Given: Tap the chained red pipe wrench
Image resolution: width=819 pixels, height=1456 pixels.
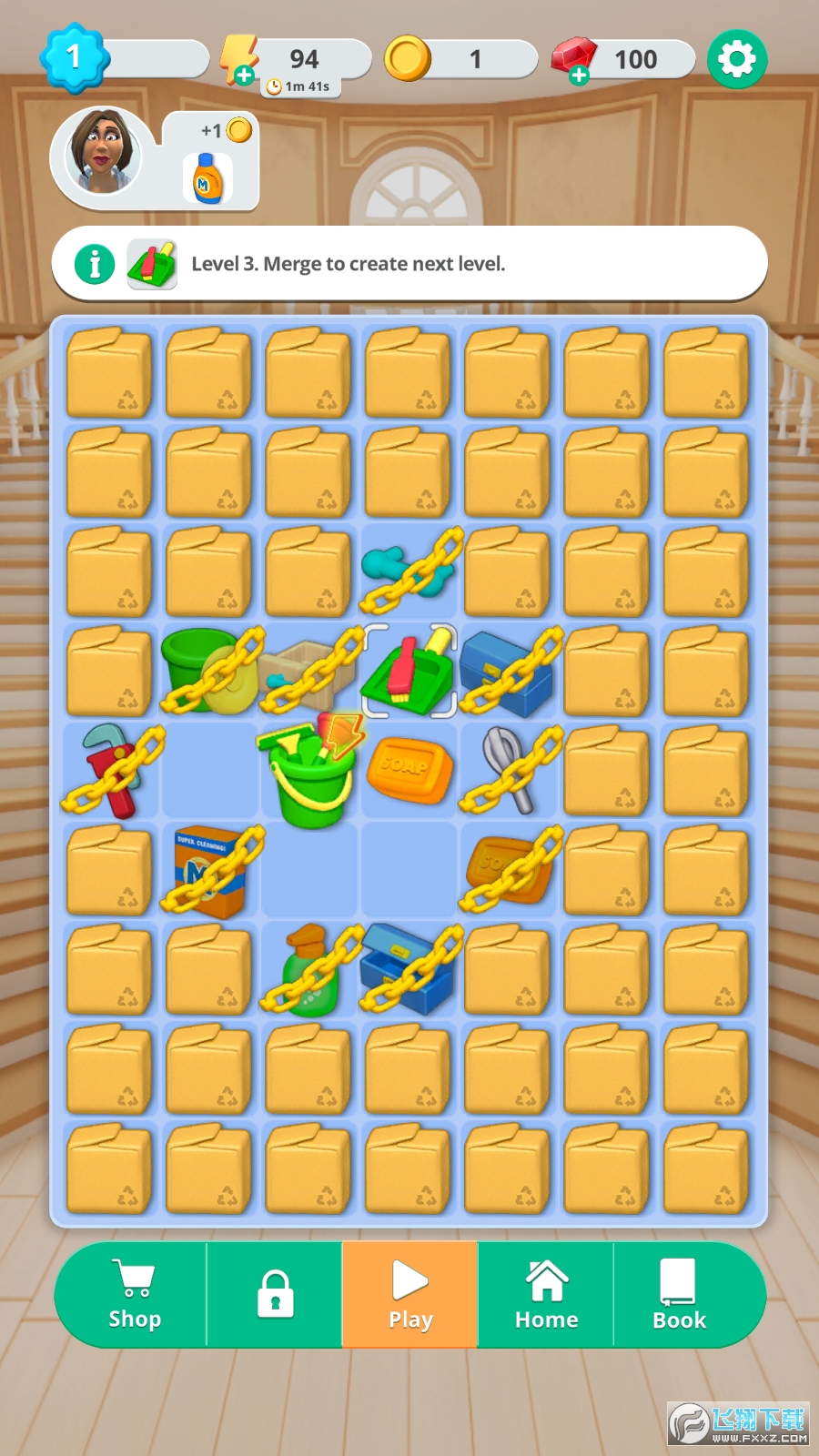Looking at the screenshot, I should pyautogui.click(x=111, y=772).
